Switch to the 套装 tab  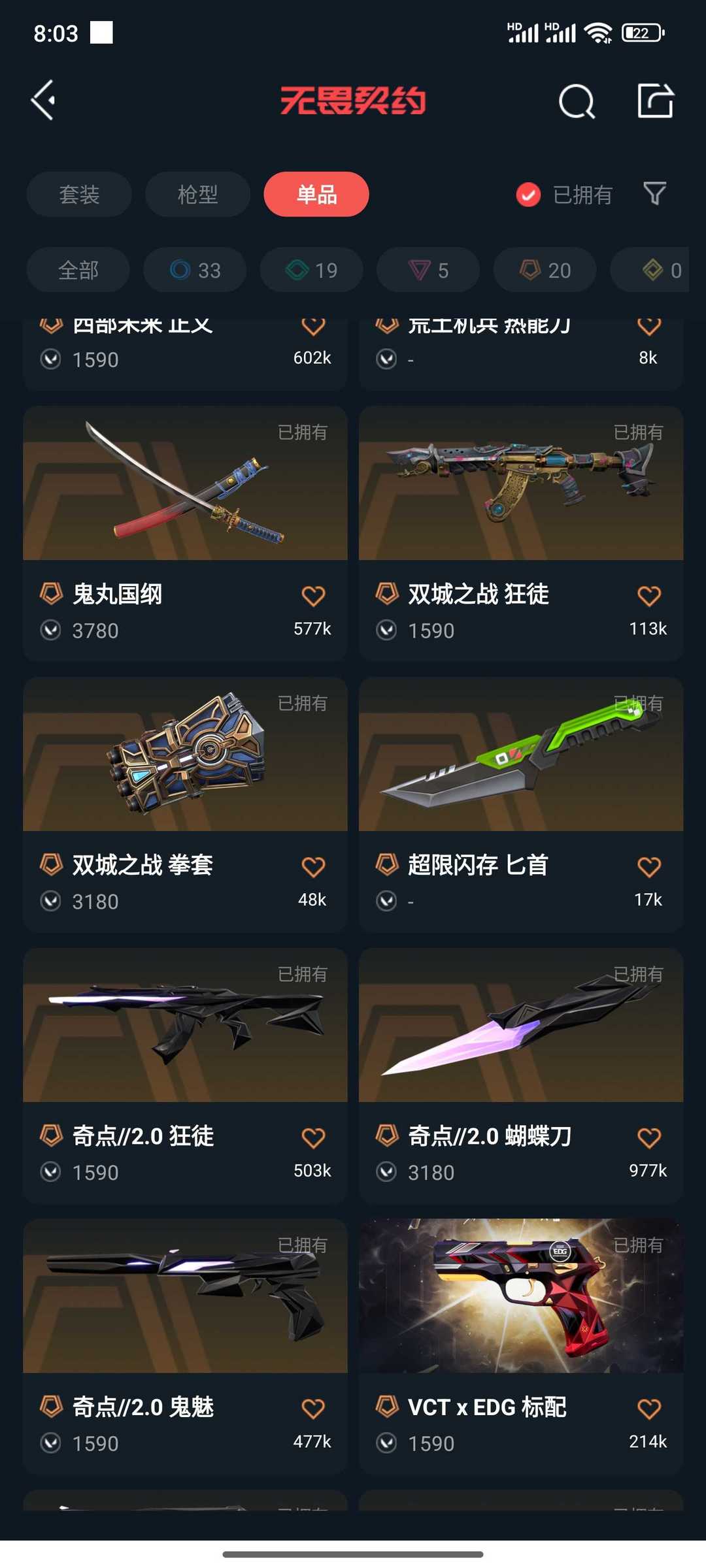click(x=79, y=194)
